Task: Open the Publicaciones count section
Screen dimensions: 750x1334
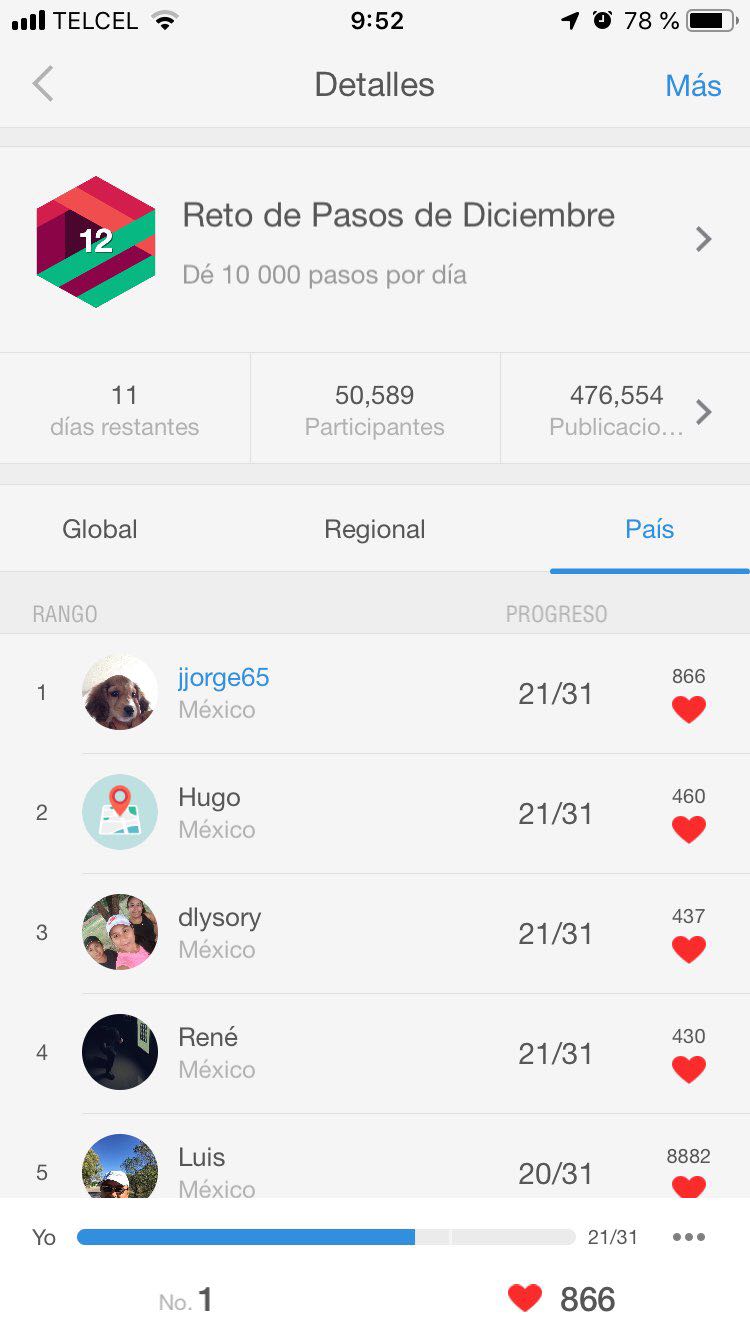Action: pyautogui.click(x=625, y=410)
